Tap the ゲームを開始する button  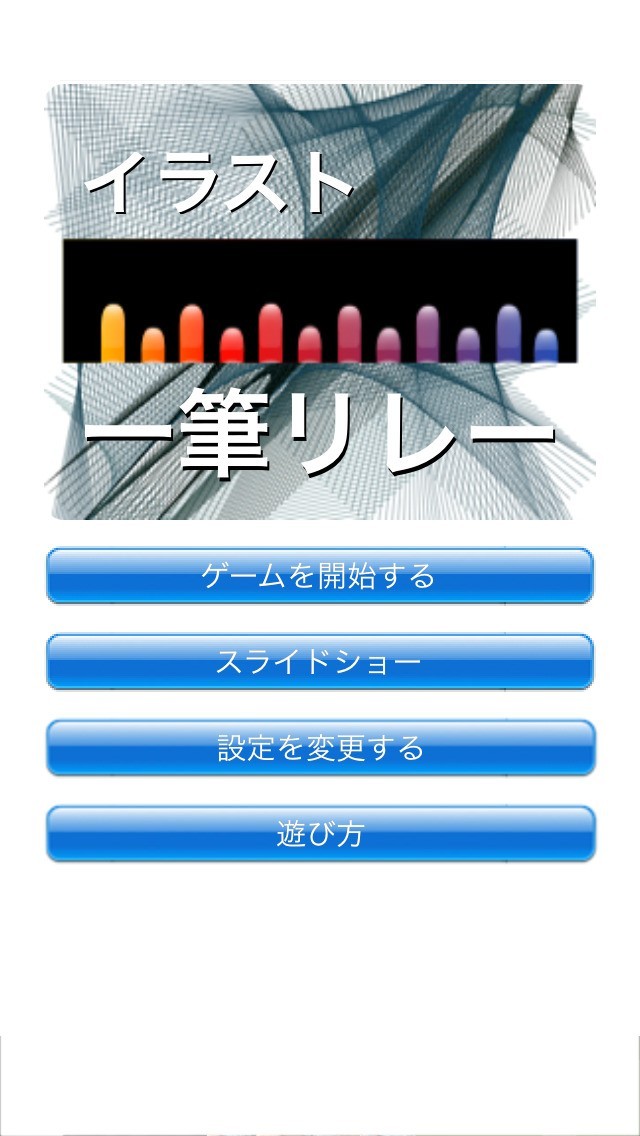(320, 576)
